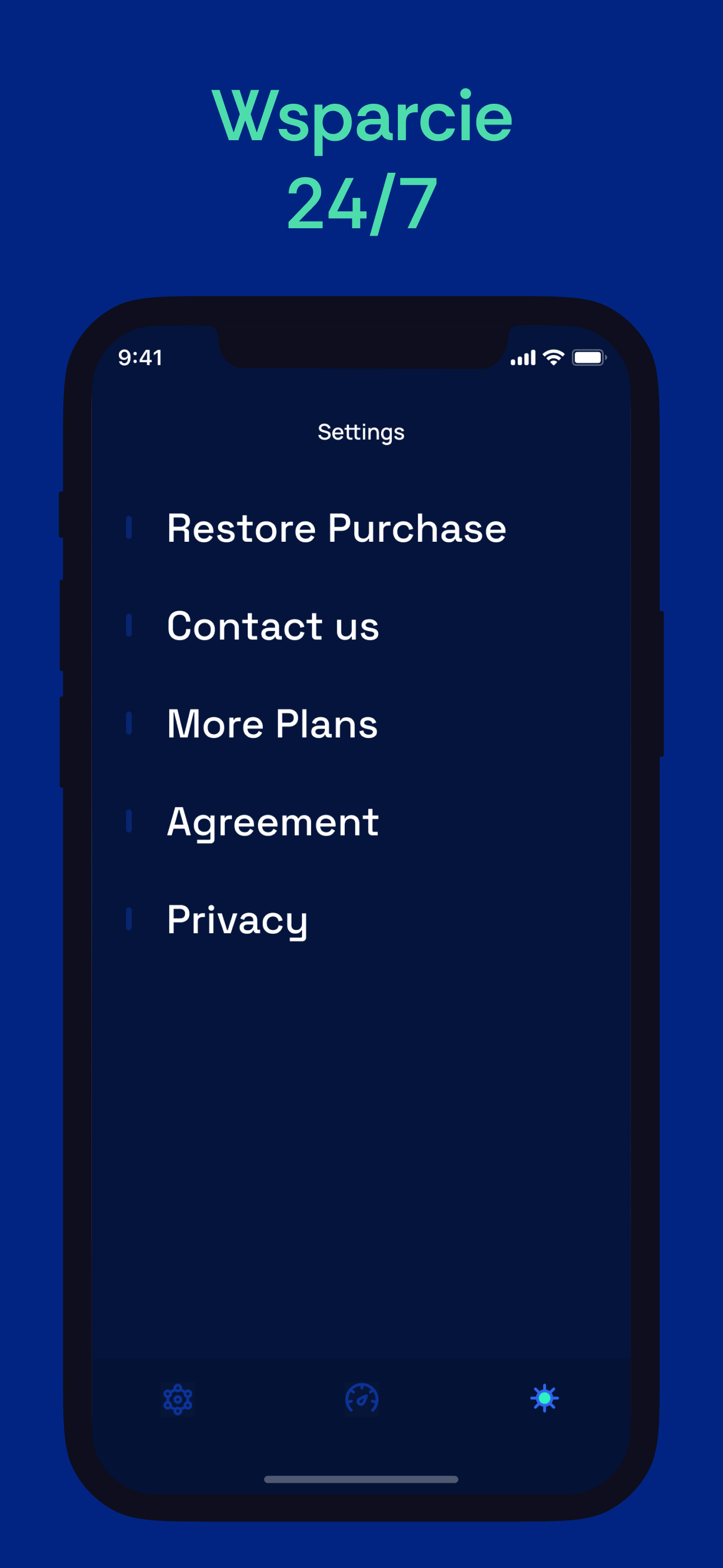The image size is (723, 1568).
Task: Open the Privacy option
Action: pos(237,919)
